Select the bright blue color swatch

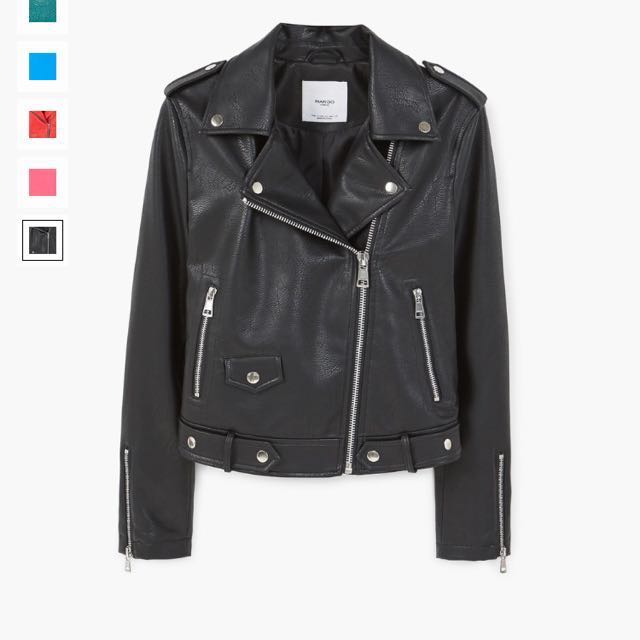42,66
